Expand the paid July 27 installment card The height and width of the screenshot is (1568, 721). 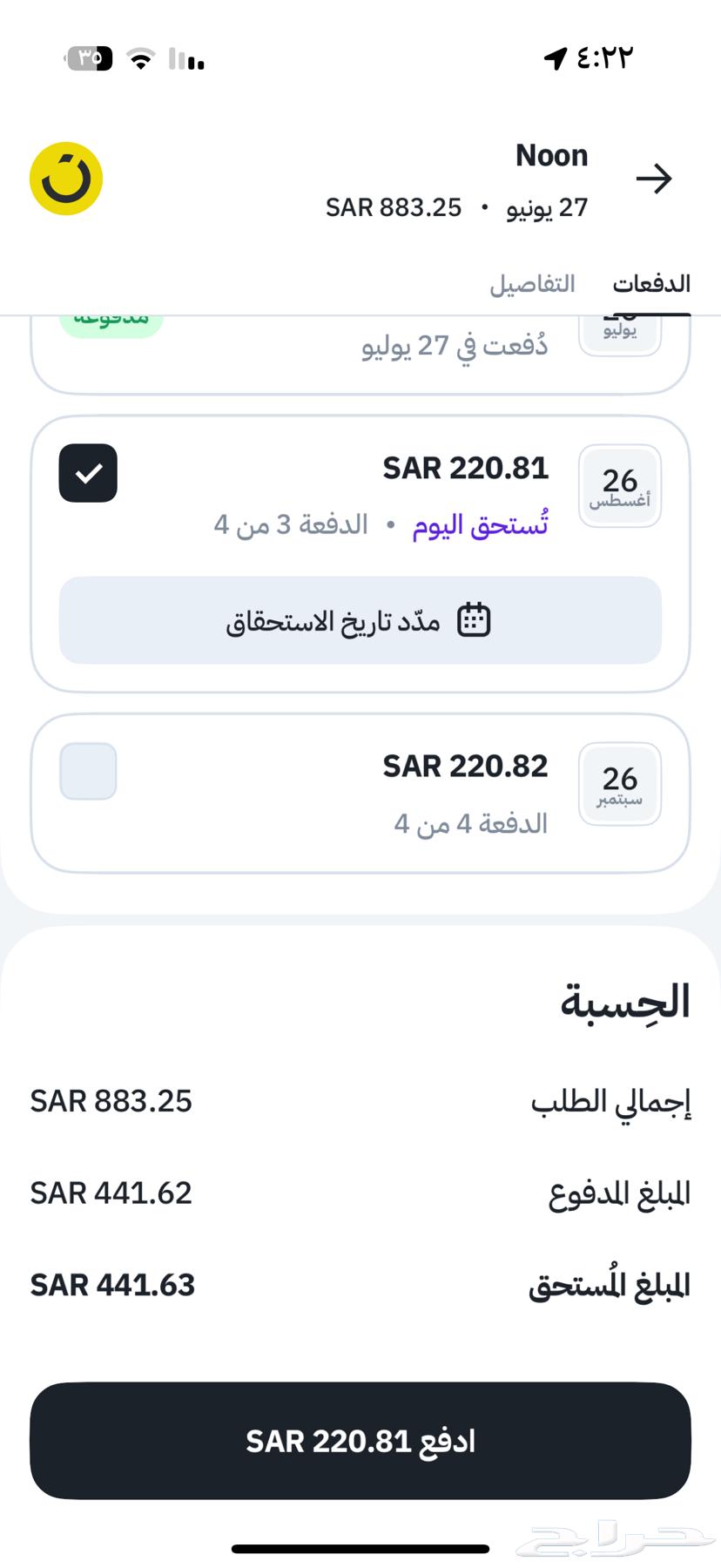360,348
